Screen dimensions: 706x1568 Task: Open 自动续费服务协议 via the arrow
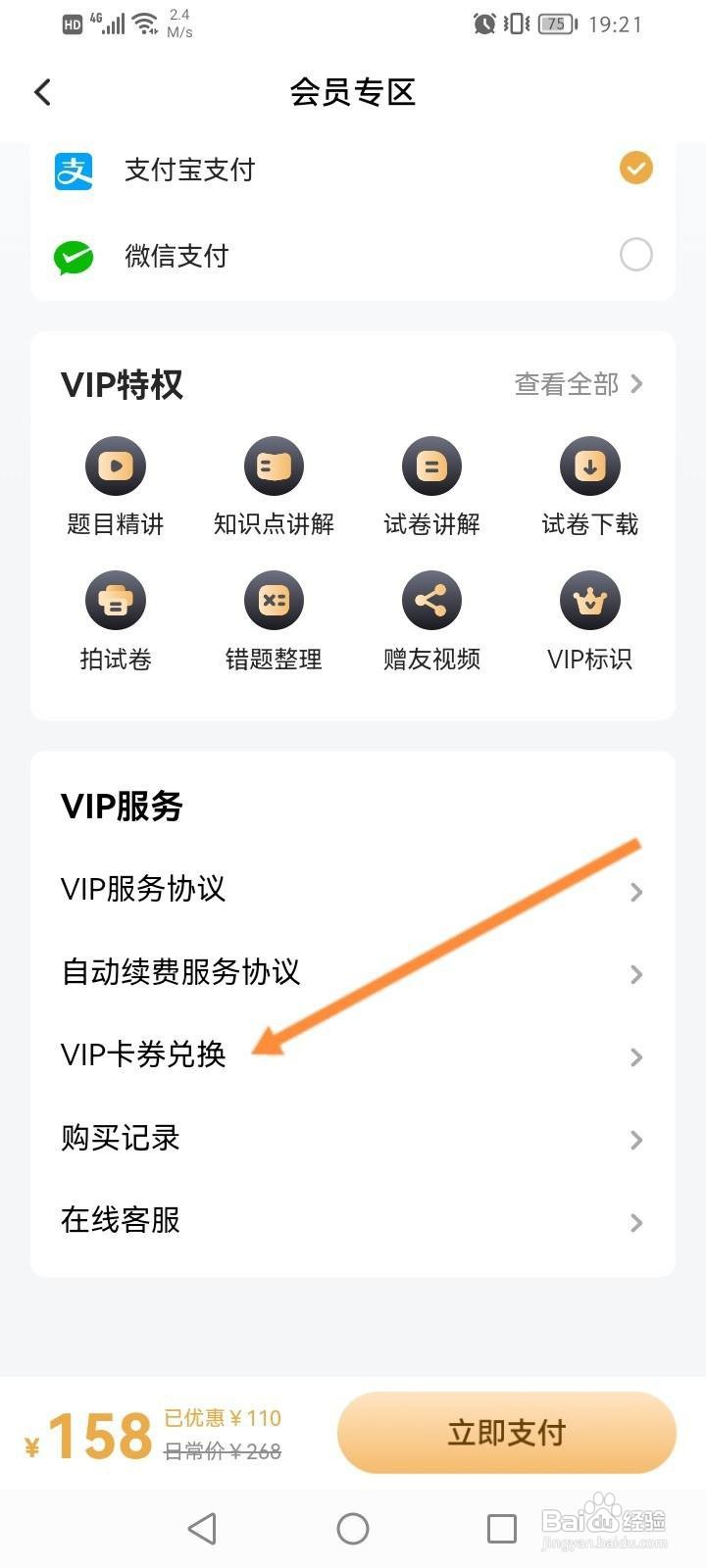tap(635, 974)
